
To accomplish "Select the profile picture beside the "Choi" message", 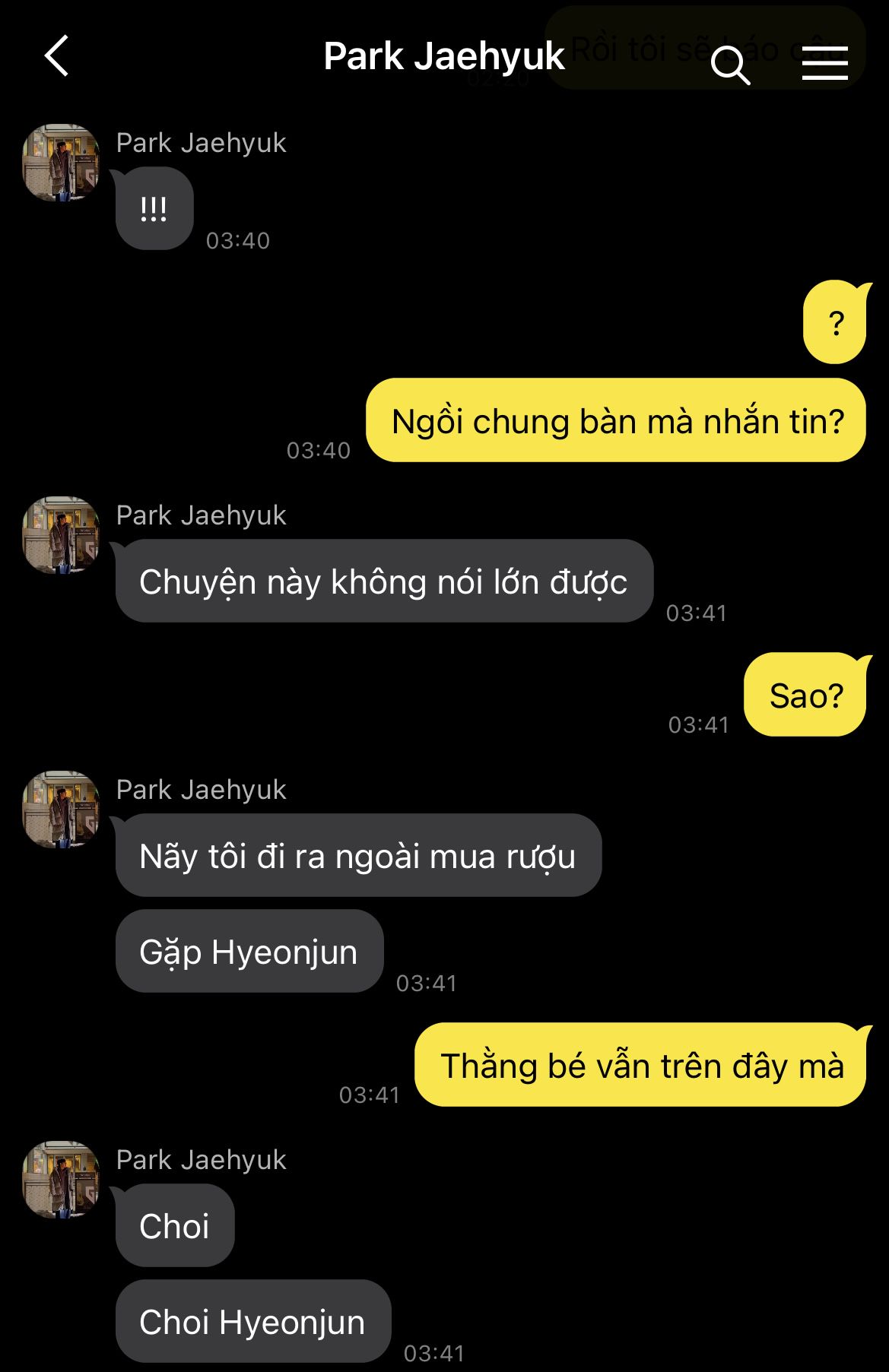I will [x=61, y=1180].
